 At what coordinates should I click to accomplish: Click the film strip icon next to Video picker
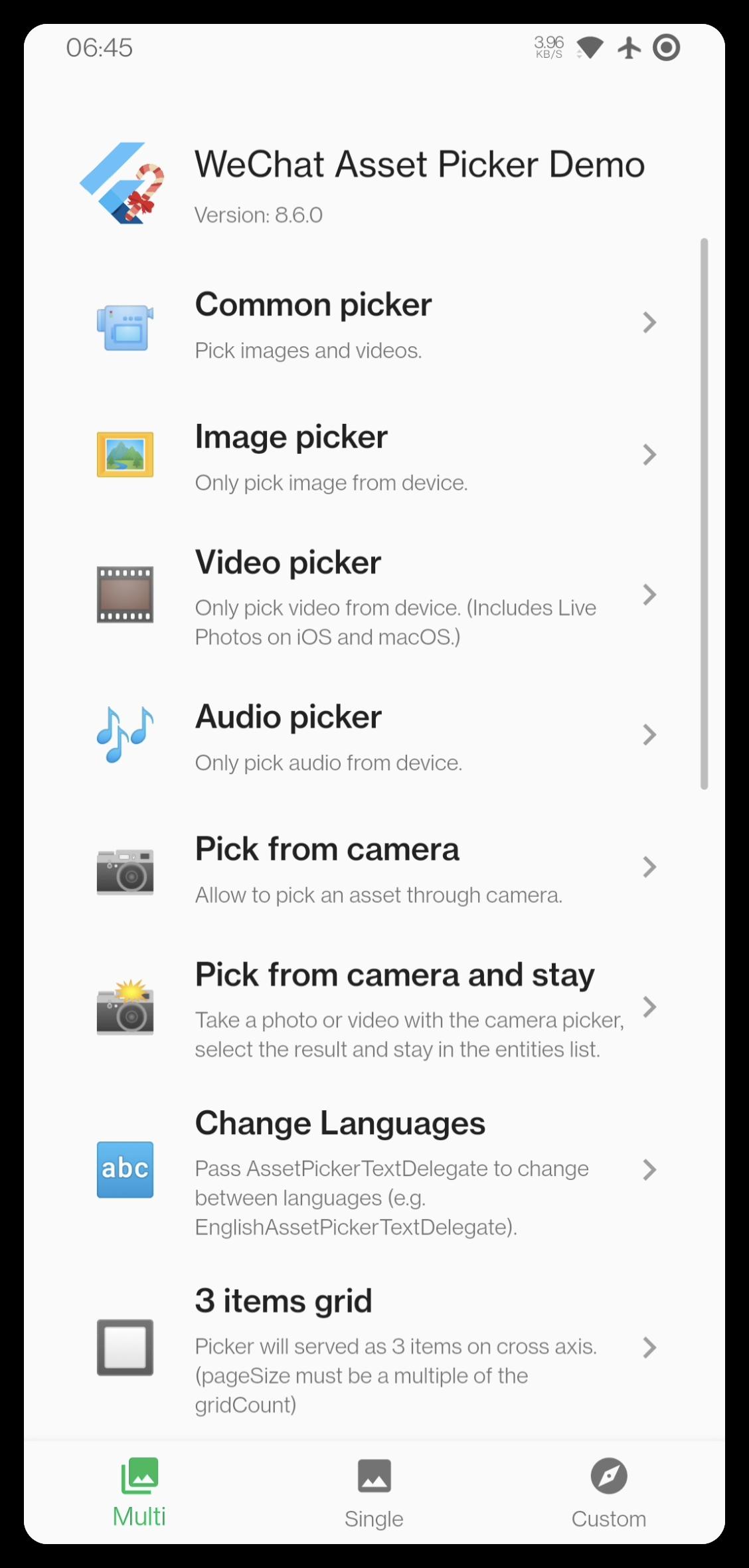pos(125,595)
